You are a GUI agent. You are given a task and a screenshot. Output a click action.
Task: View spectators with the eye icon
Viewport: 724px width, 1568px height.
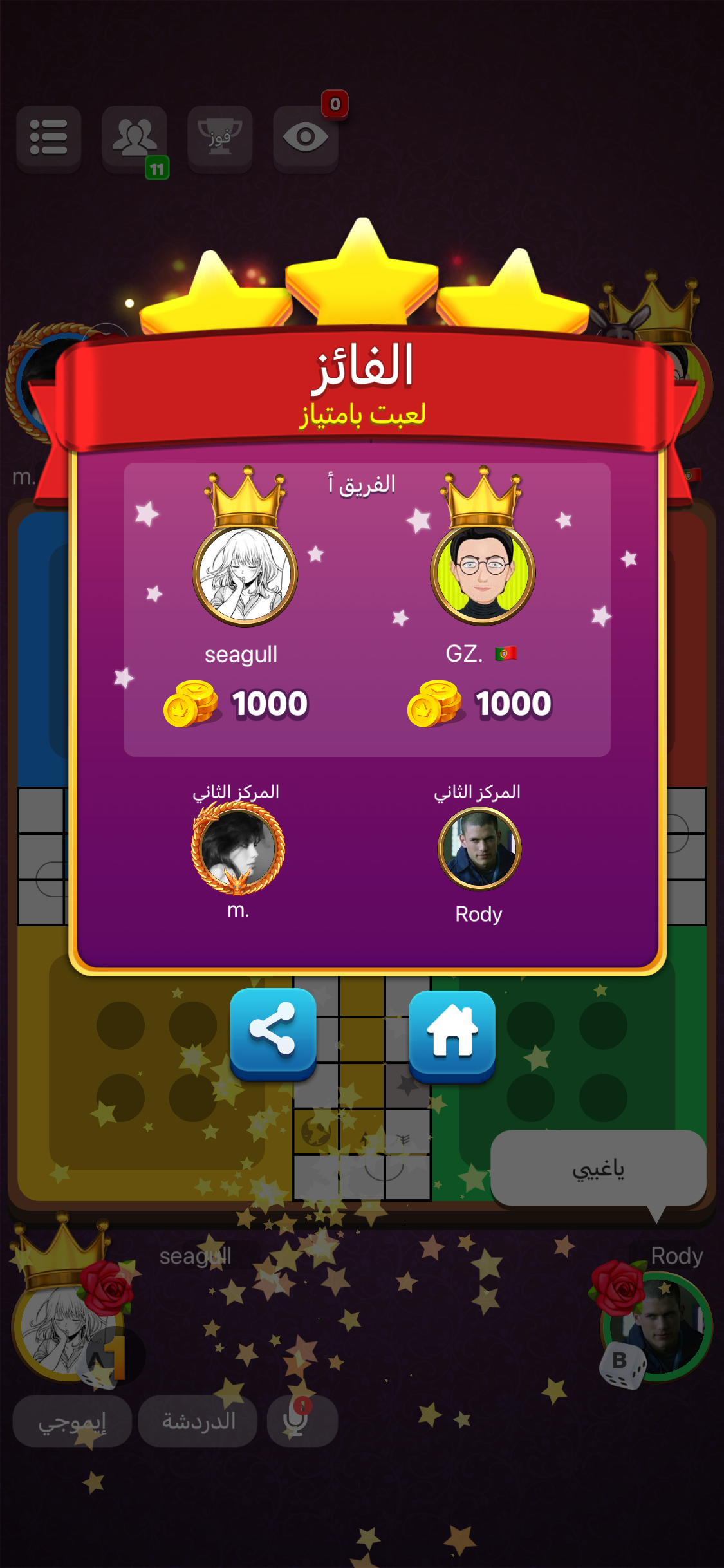point(306,138)
